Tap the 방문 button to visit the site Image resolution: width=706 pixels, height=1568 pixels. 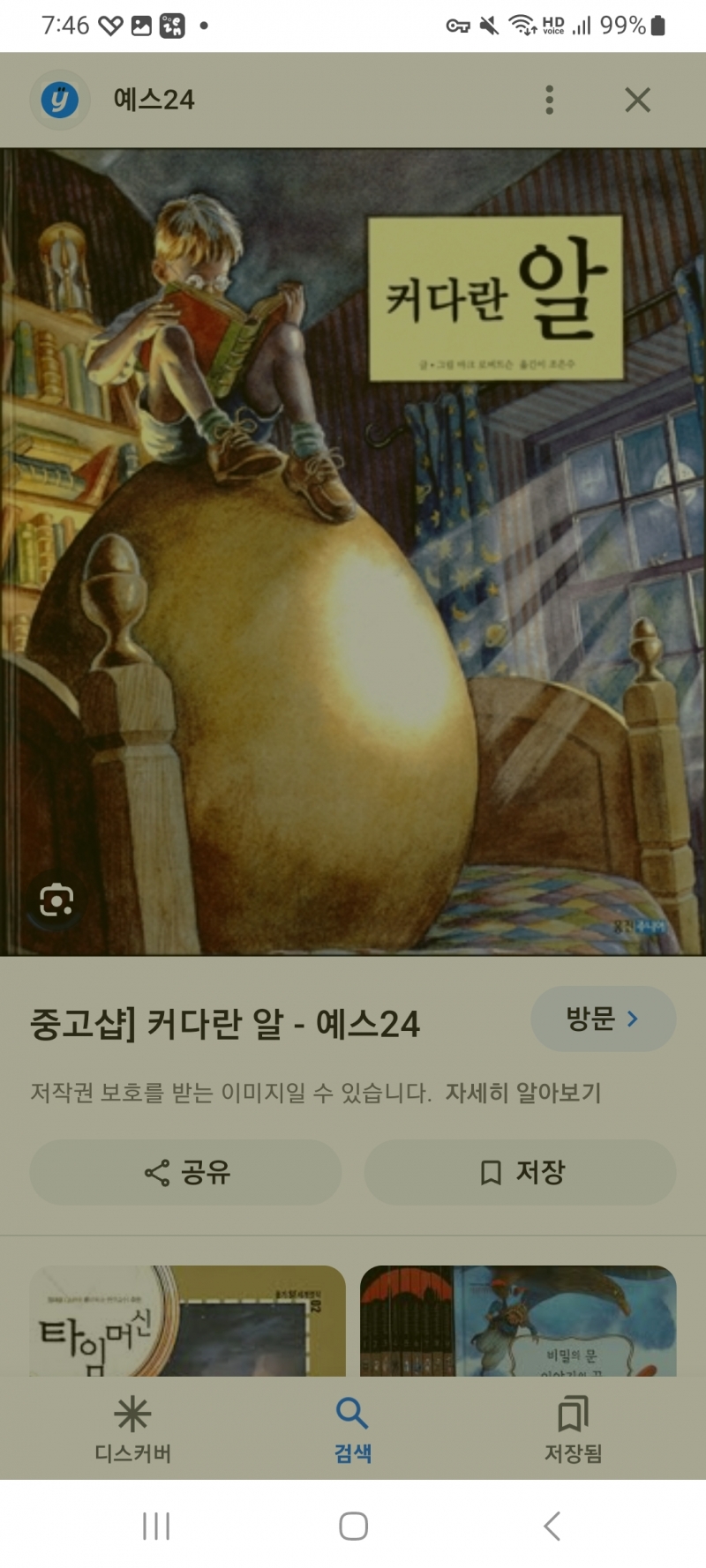click(x=603, y=1019)
